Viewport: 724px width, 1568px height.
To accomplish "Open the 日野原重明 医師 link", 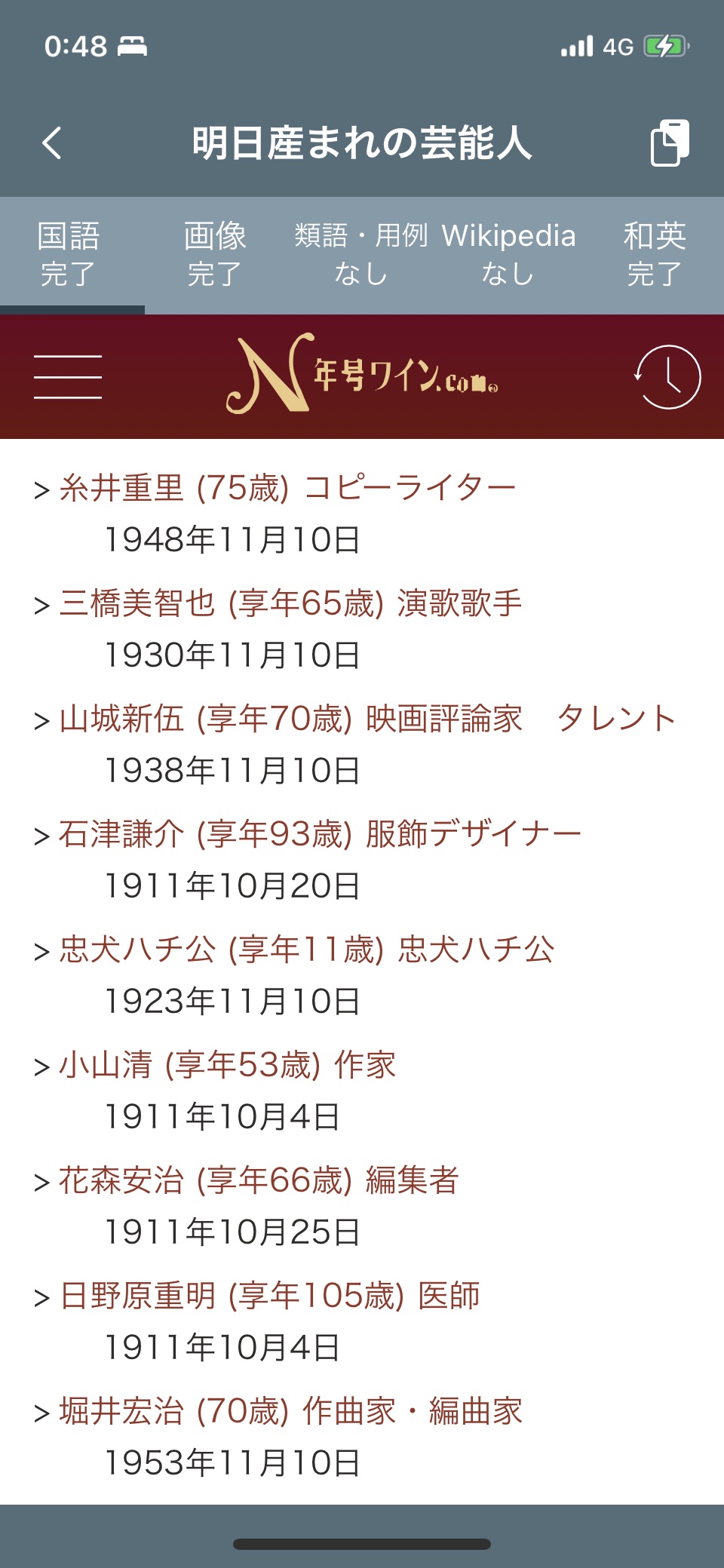I will point(269,1296).
